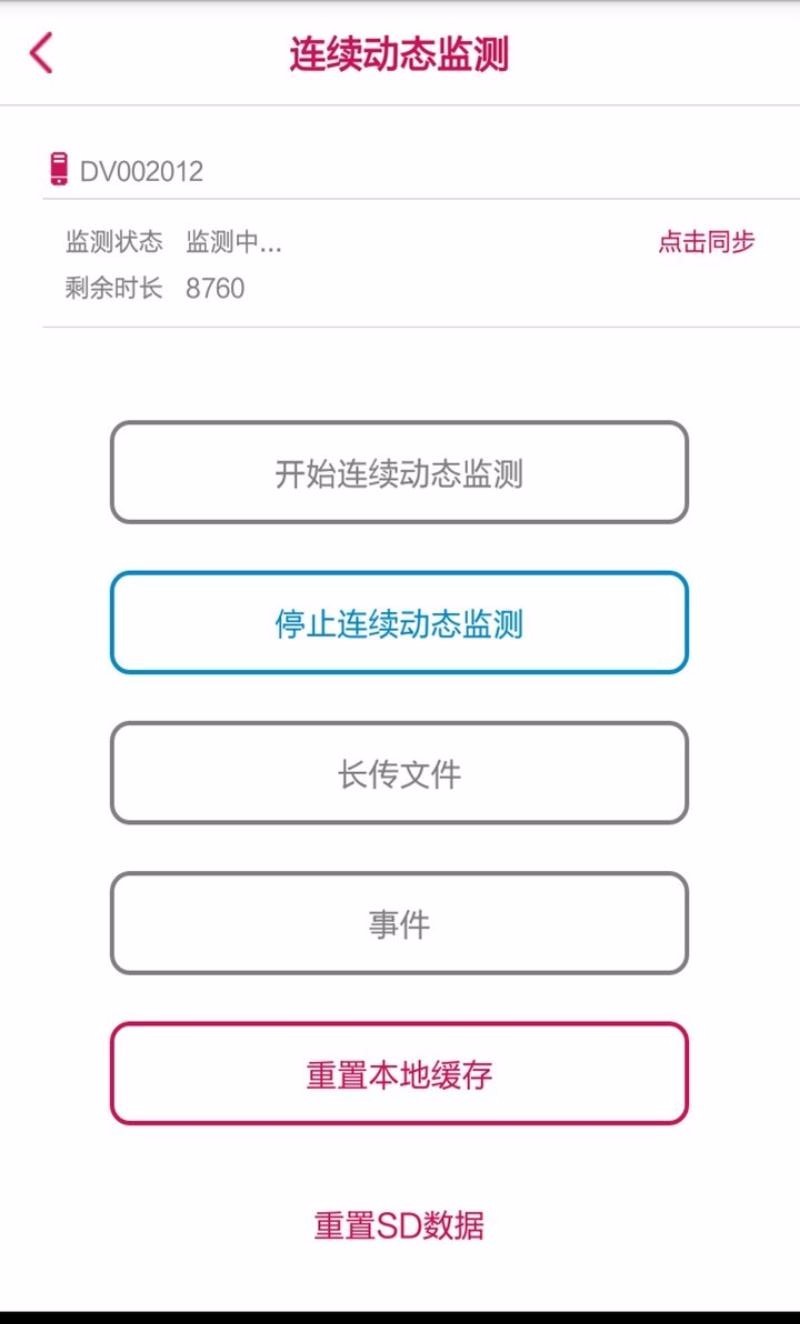
Task: Tap the 事件 button
Action: coord(400,923)
